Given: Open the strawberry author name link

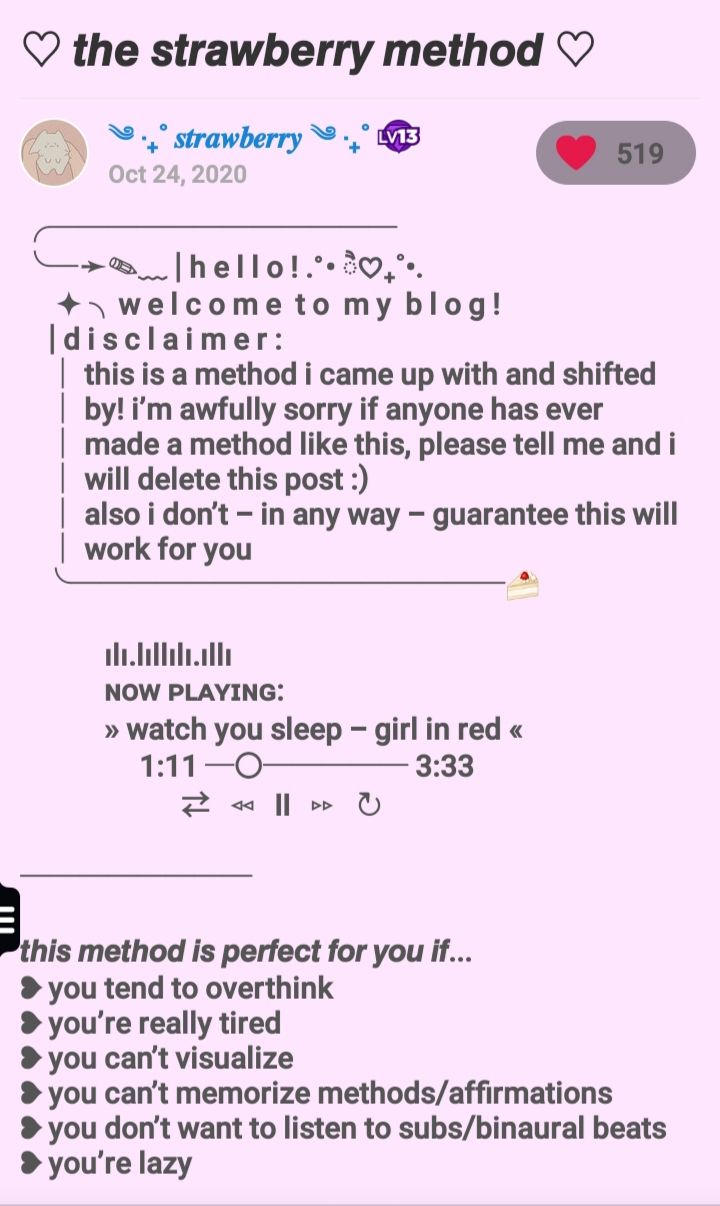Looking at the screenshot, I should pos(238,139).
